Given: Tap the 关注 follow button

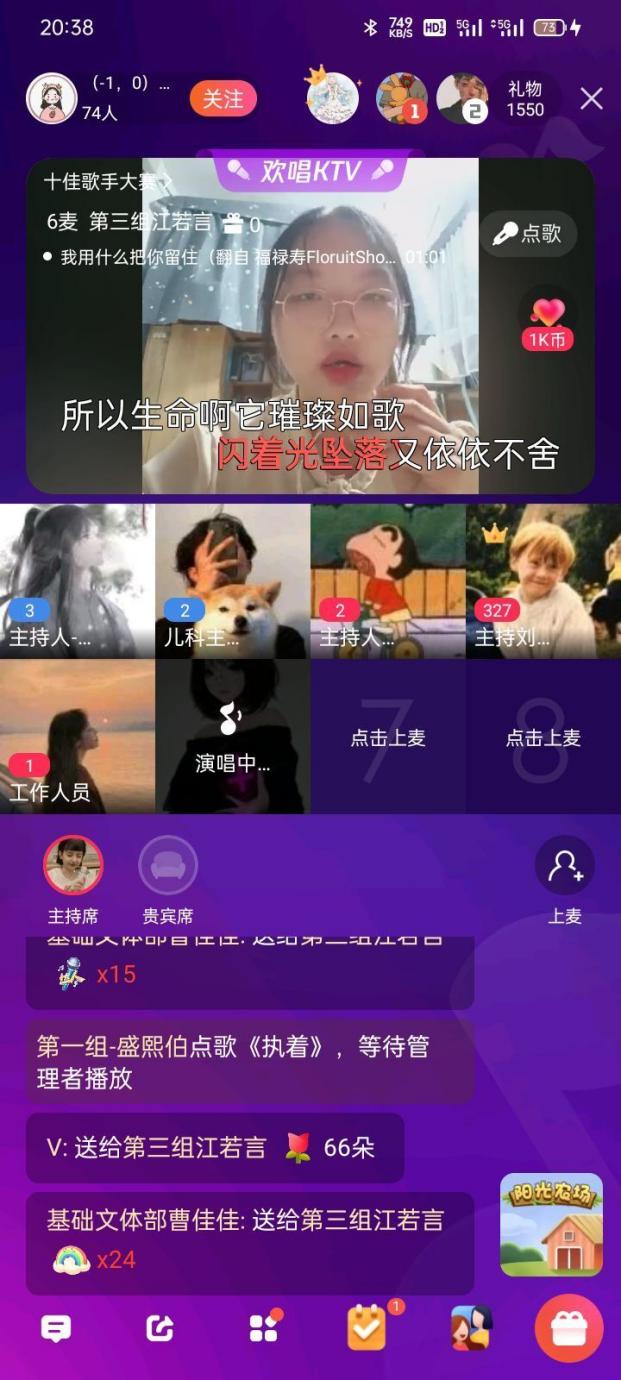Looking at the screenshot, I should point(223,98).
